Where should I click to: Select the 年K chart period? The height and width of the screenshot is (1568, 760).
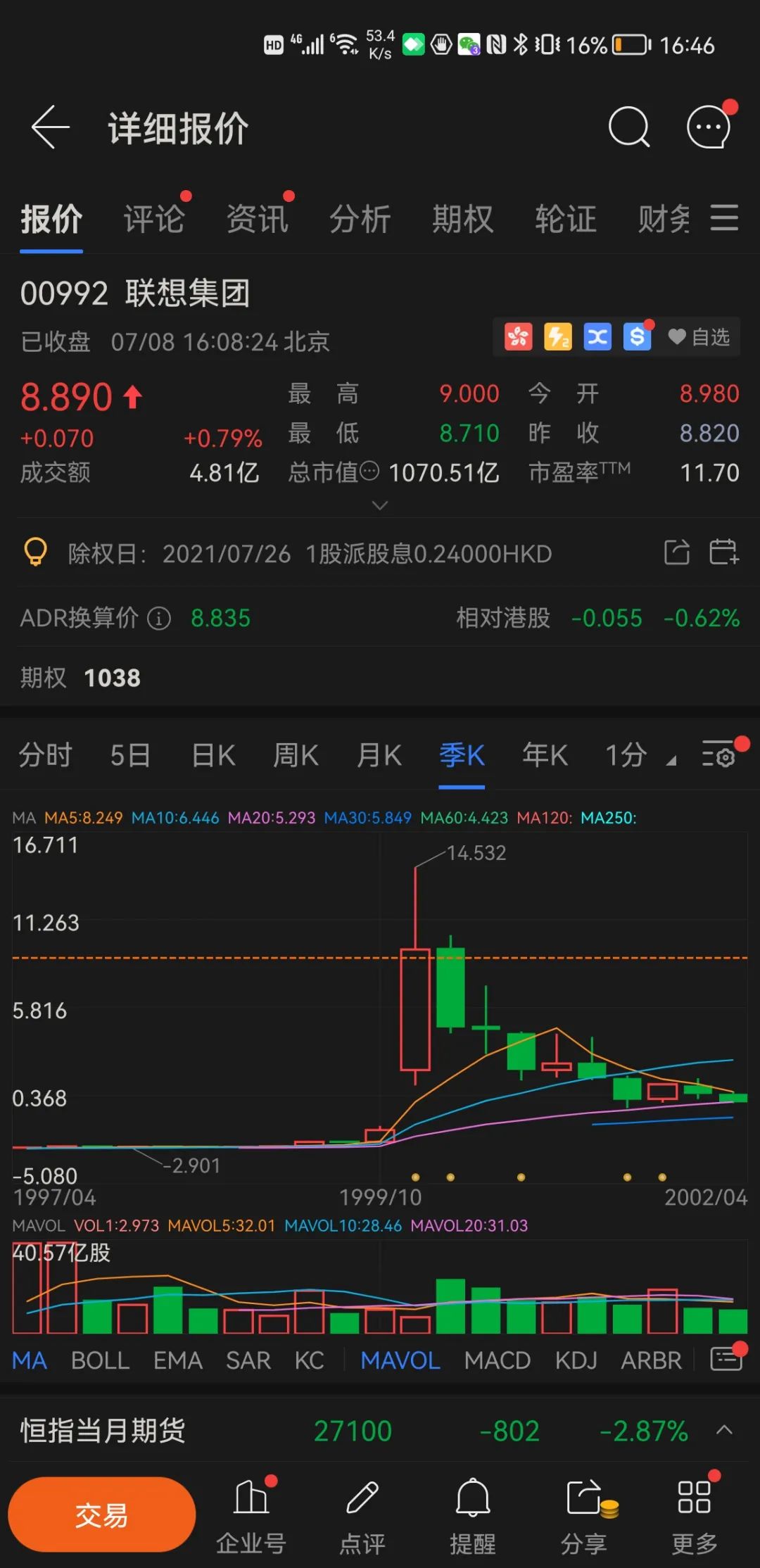click(x=545, y=756)
